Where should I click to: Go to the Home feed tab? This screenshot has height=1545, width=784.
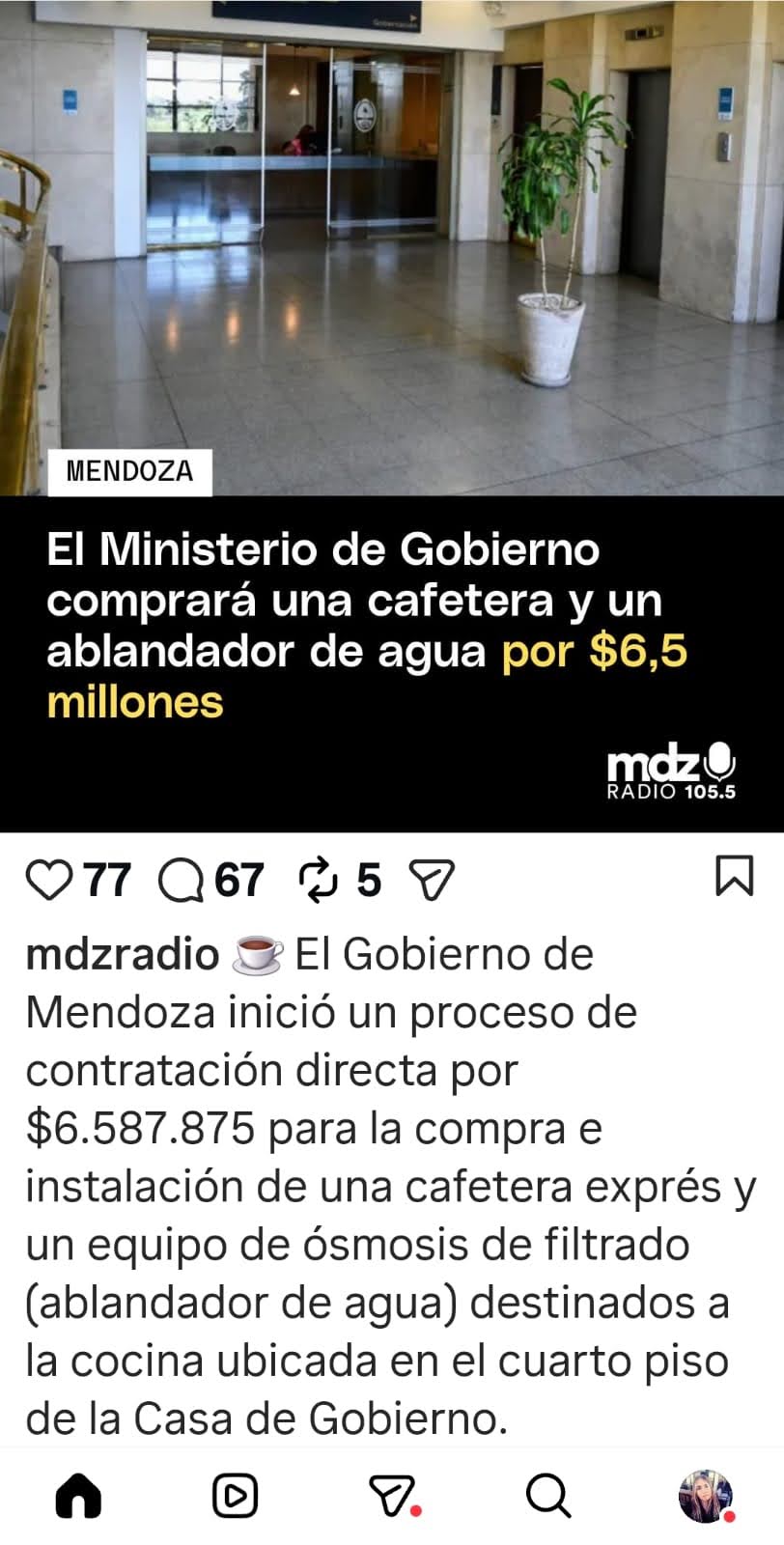pyautogui.click(x=78, y=1497)
